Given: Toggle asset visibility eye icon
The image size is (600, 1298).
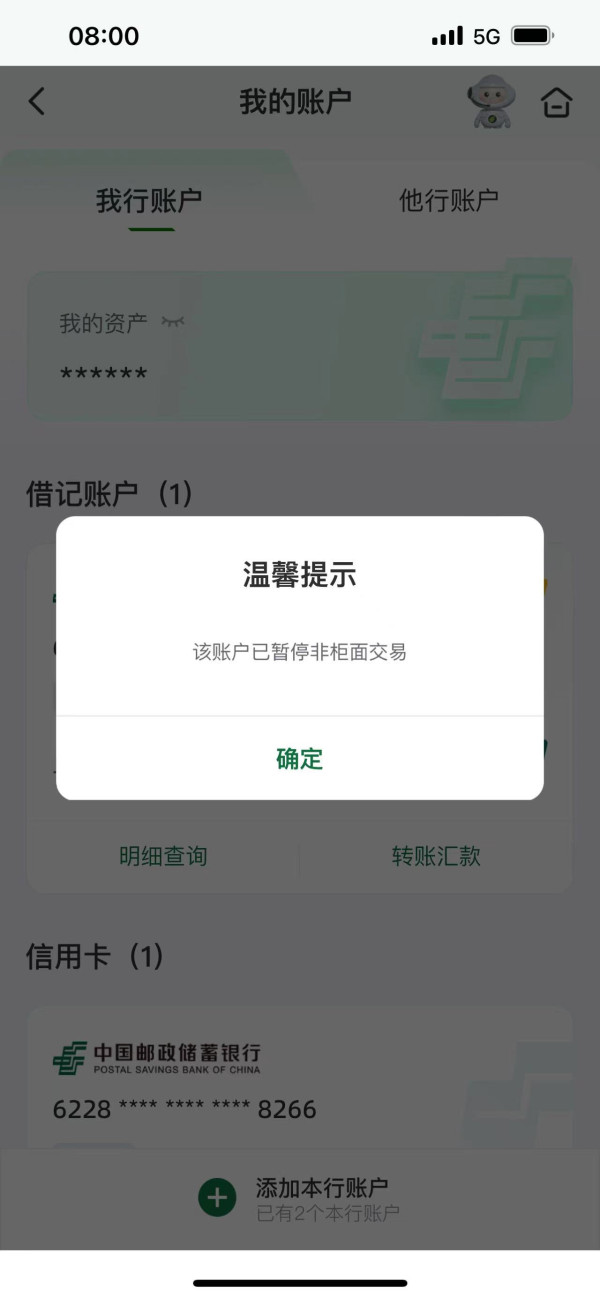Looking at the screenshot, I should click(173, 322).
